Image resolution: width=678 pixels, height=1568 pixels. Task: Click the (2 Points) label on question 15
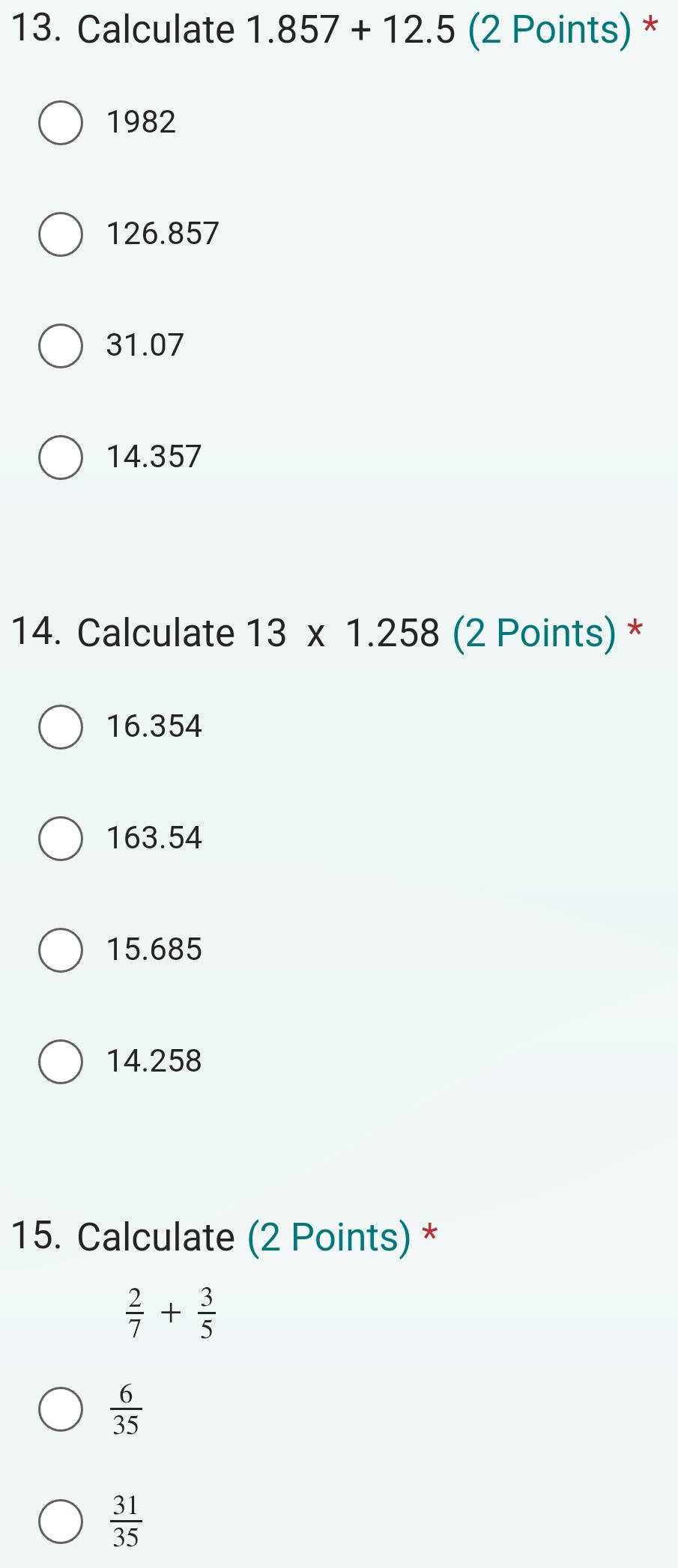[x=324, y=1237]
